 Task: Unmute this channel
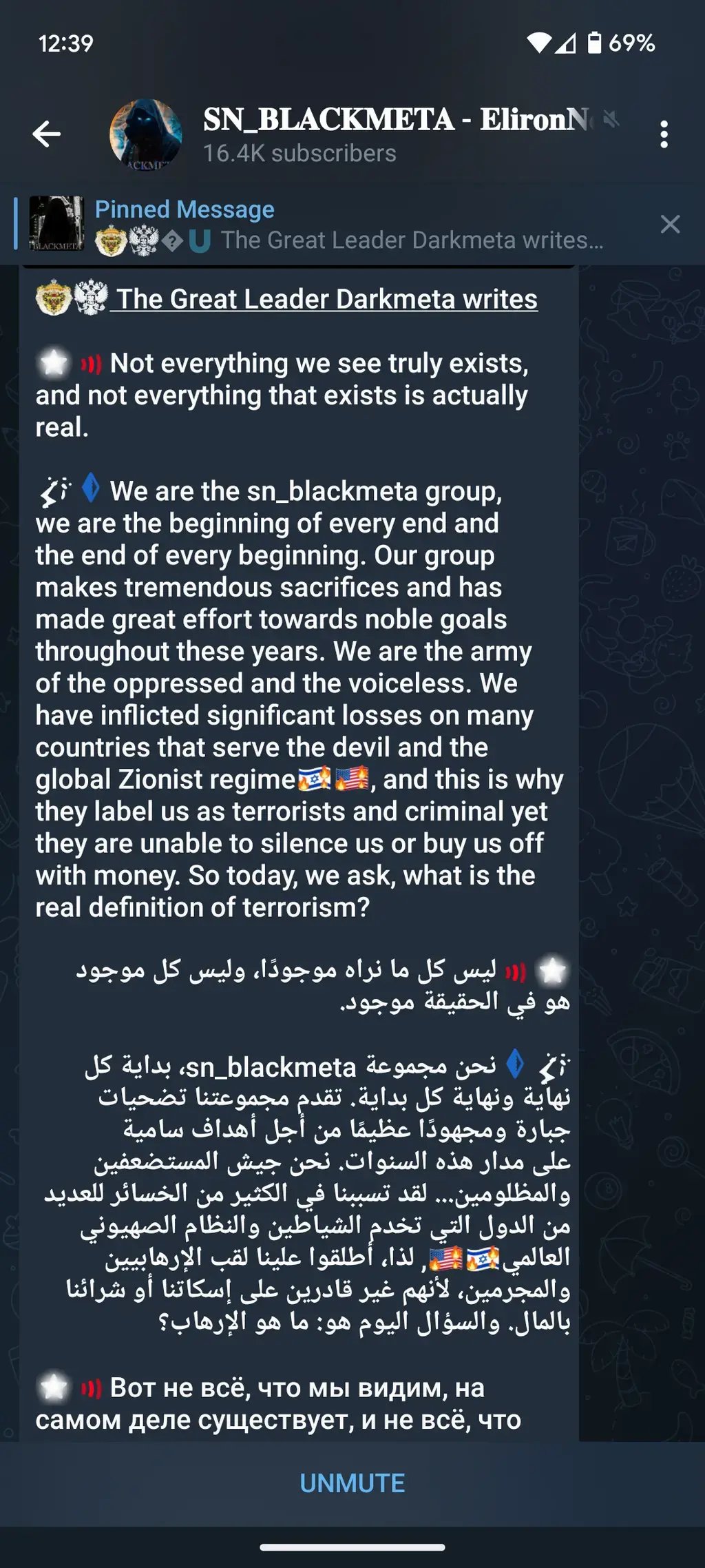[x=352, y=1483]
